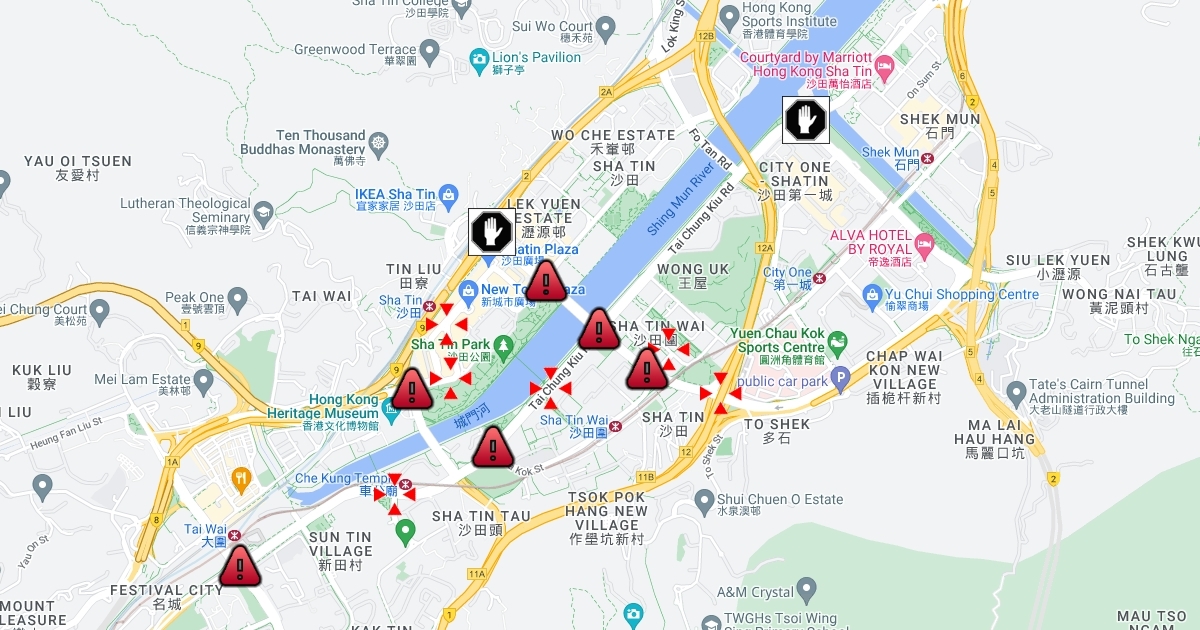Screen dimensions: 1200x630
Task: Open the Peak One place pin
Action: click(237, 298)
